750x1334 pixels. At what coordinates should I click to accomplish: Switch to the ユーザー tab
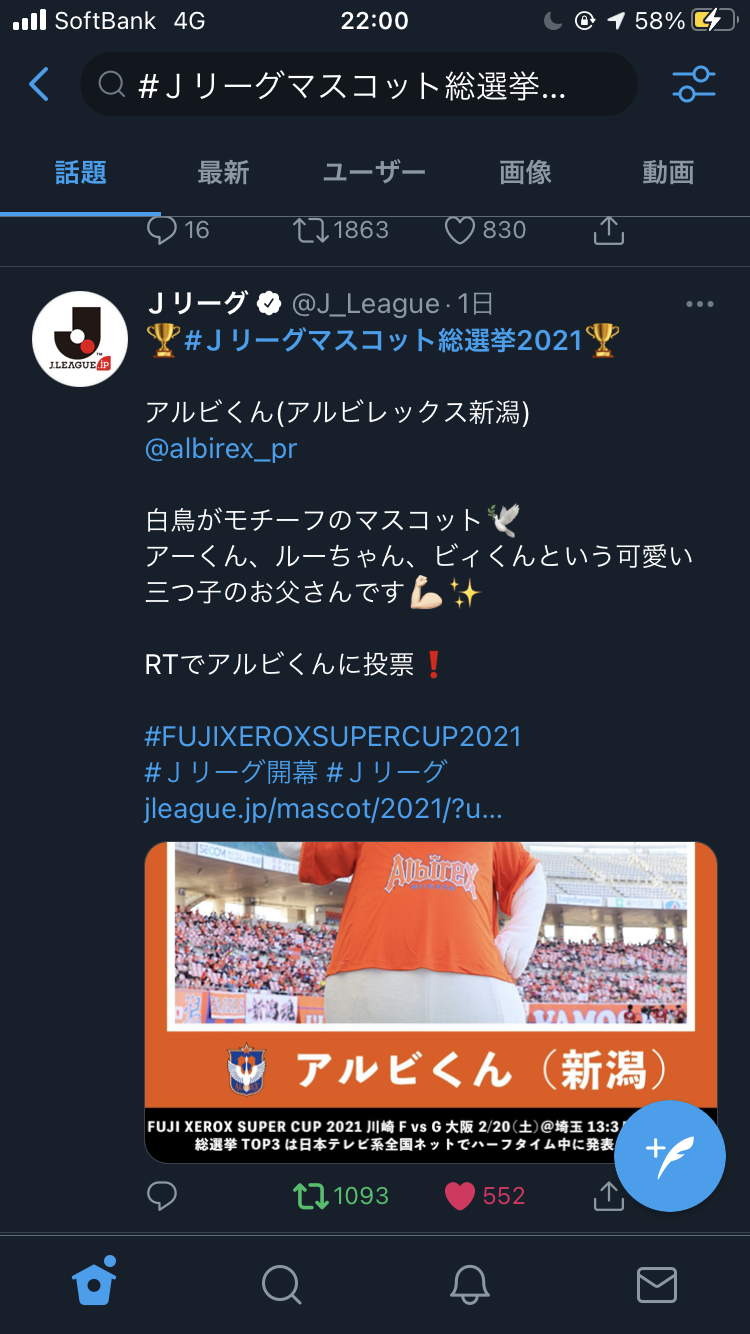click(x=374, y=173)
